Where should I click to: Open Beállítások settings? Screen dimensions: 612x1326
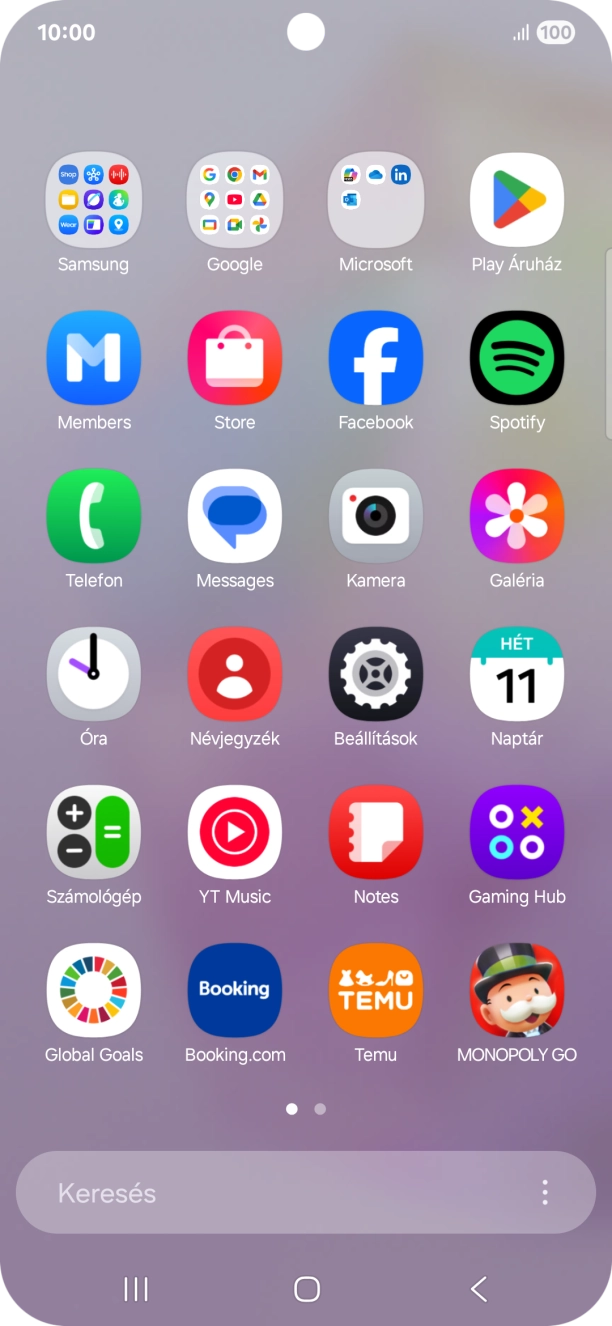pyautogui.click(x=376, y=674)
